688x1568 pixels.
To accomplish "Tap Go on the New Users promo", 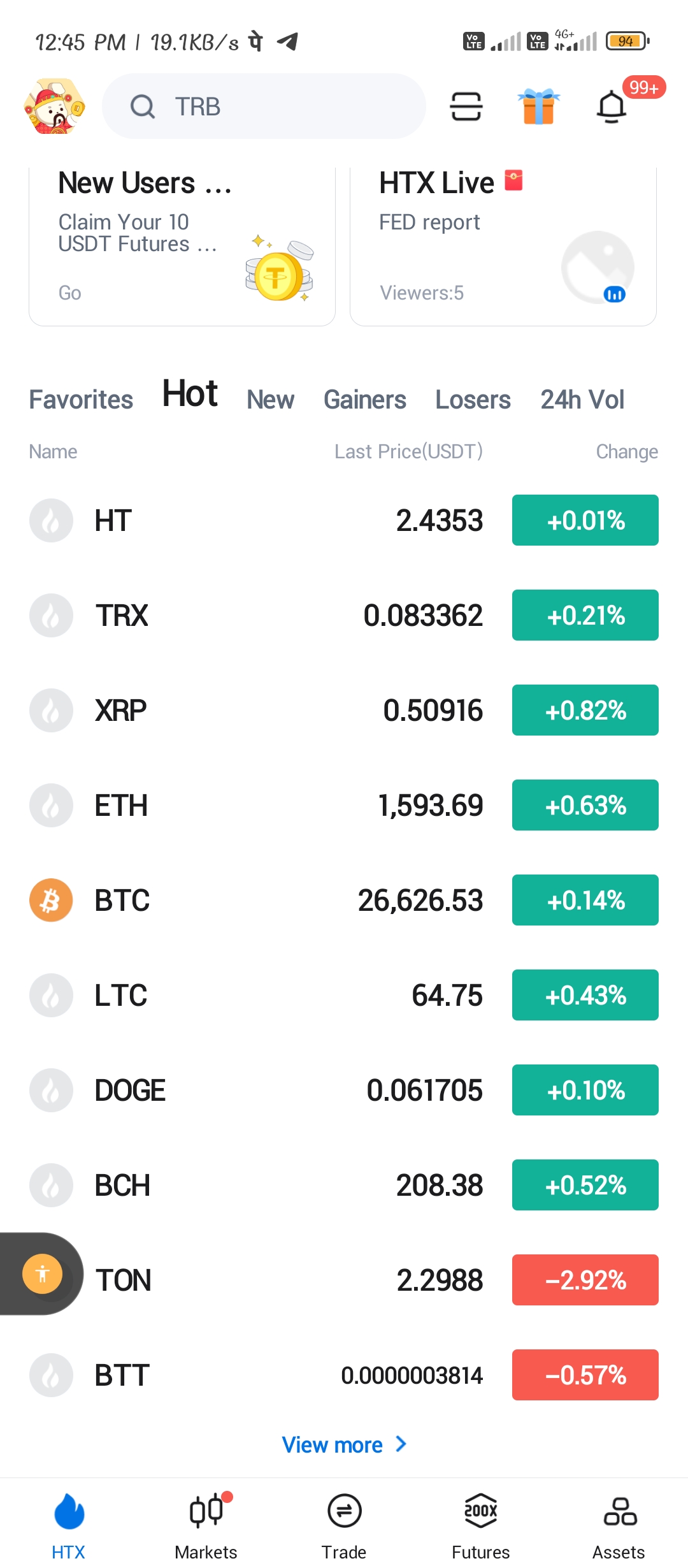I will point(69,293).
